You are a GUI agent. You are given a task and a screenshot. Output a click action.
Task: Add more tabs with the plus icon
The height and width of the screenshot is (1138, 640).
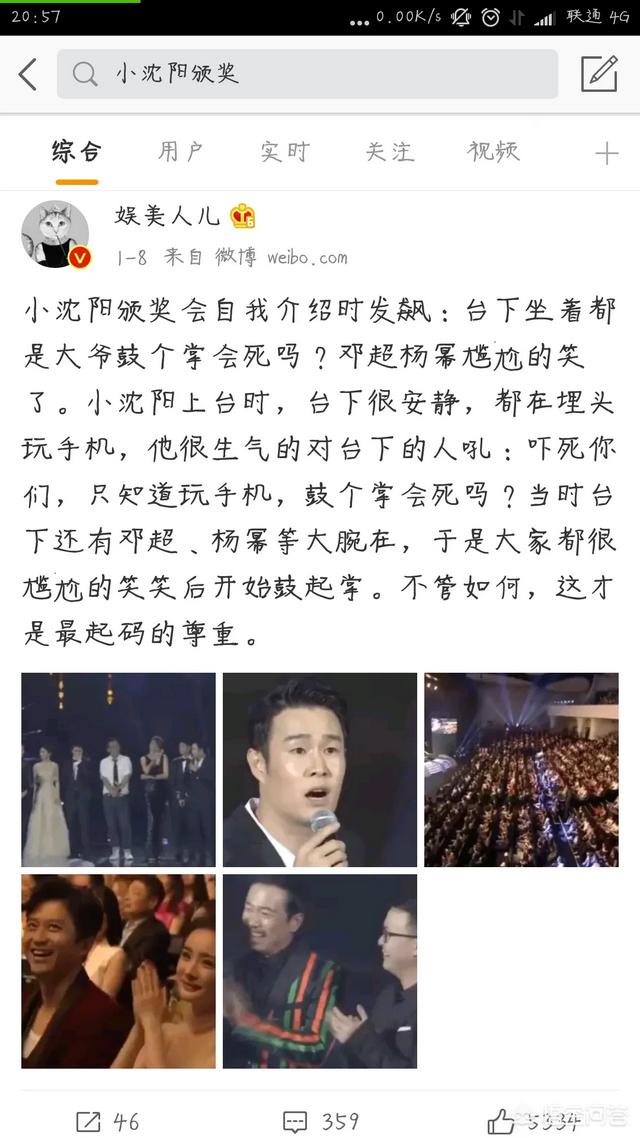[606, 153]
